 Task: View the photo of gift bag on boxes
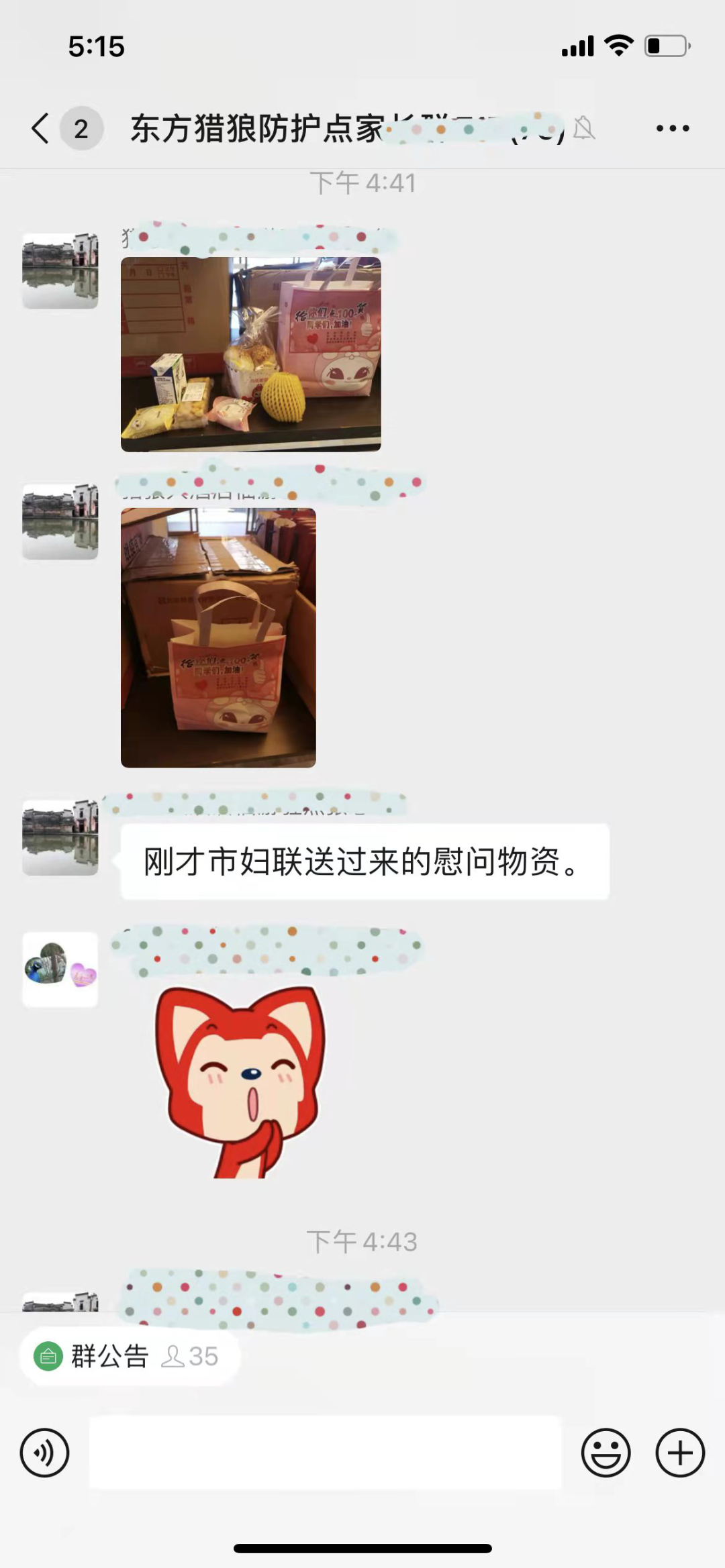pyautogui.click(x=218, y=637)
